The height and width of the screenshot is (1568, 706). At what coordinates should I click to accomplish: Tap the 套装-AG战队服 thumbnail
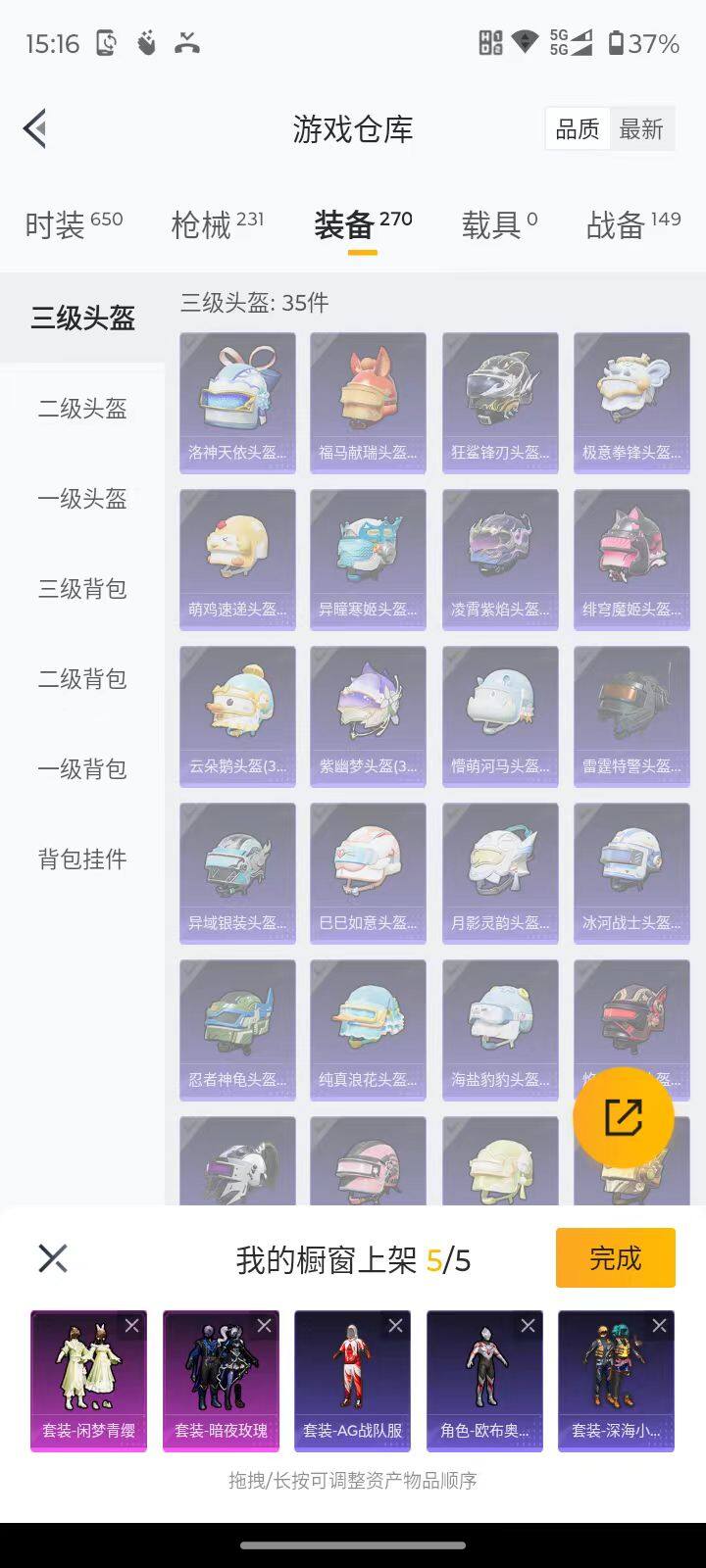point(352,1380)
